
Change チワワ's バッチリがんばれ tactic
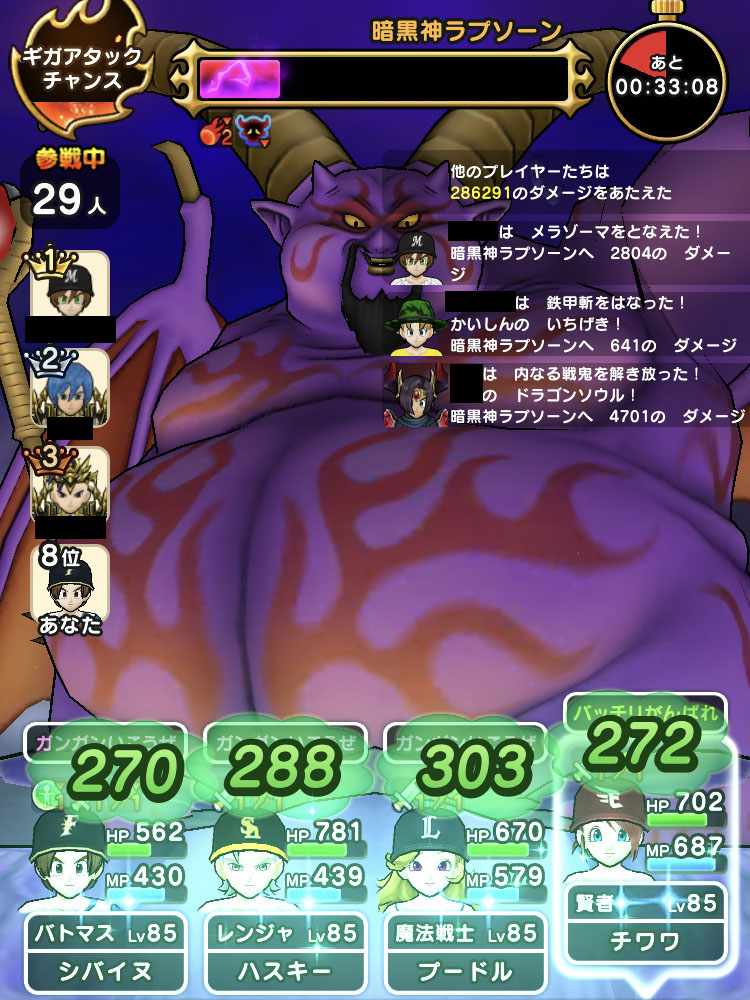645,712
